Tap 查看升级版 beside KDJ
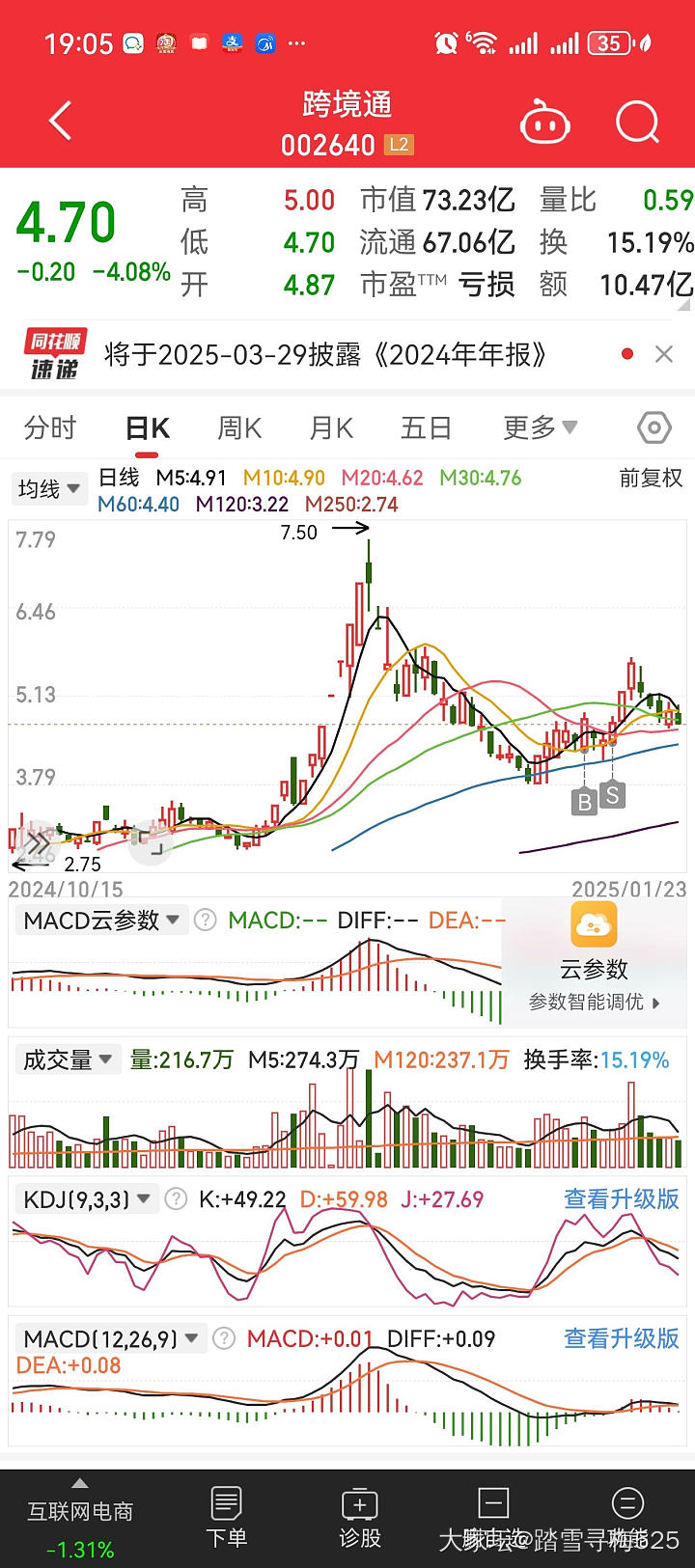 click(x=621, y=1199)
